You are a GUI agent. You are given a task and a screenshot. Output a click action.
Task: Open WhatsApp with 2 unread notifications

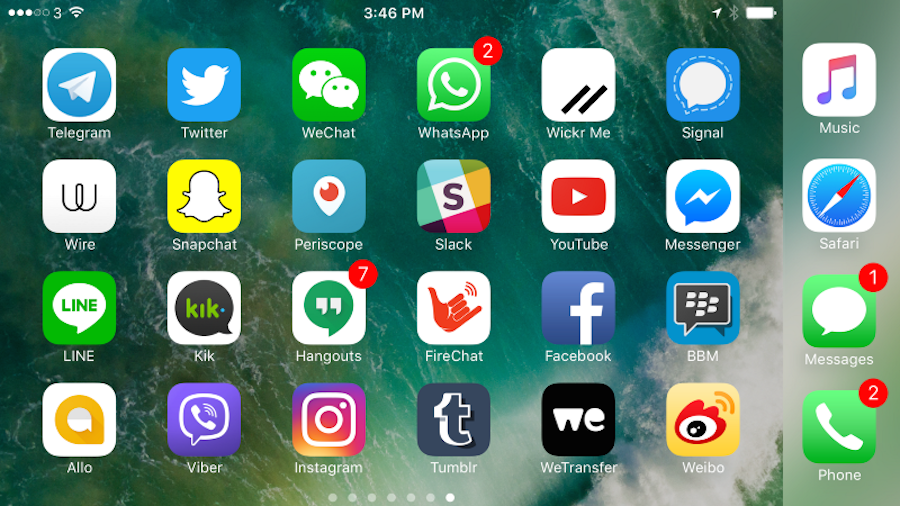click(453, 85)
